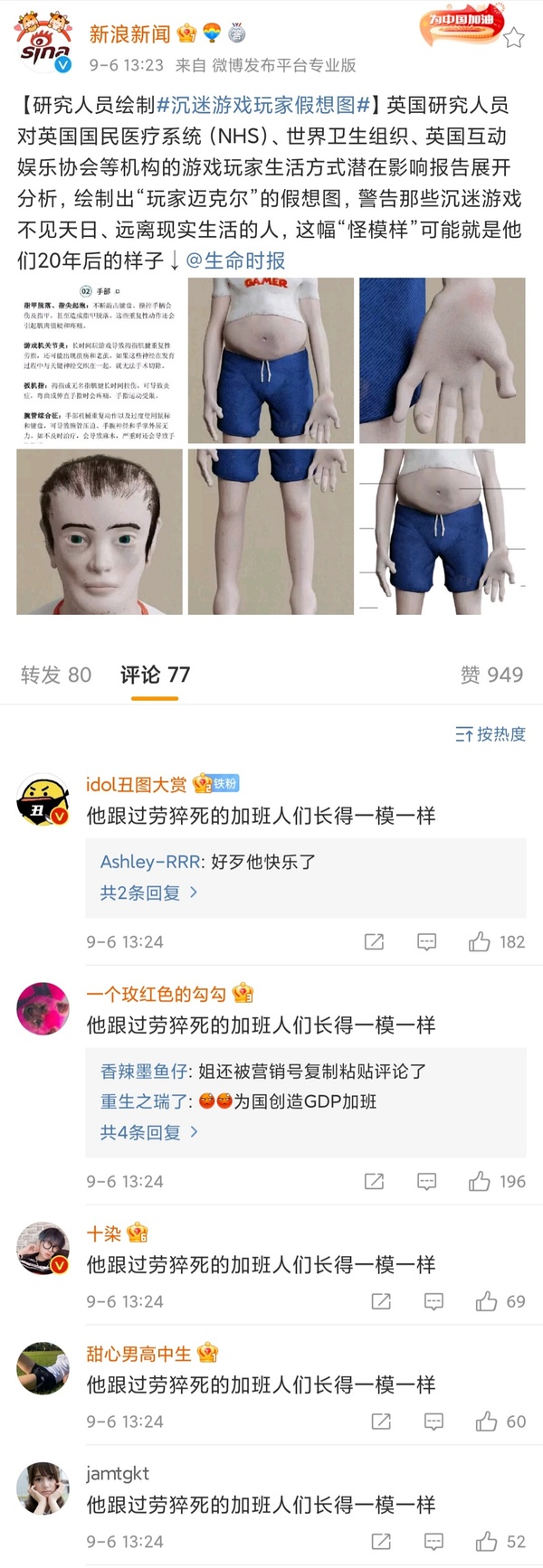Select the 评论 77 tab
The width and height of the screenshot is (543, 1568).
155,675
